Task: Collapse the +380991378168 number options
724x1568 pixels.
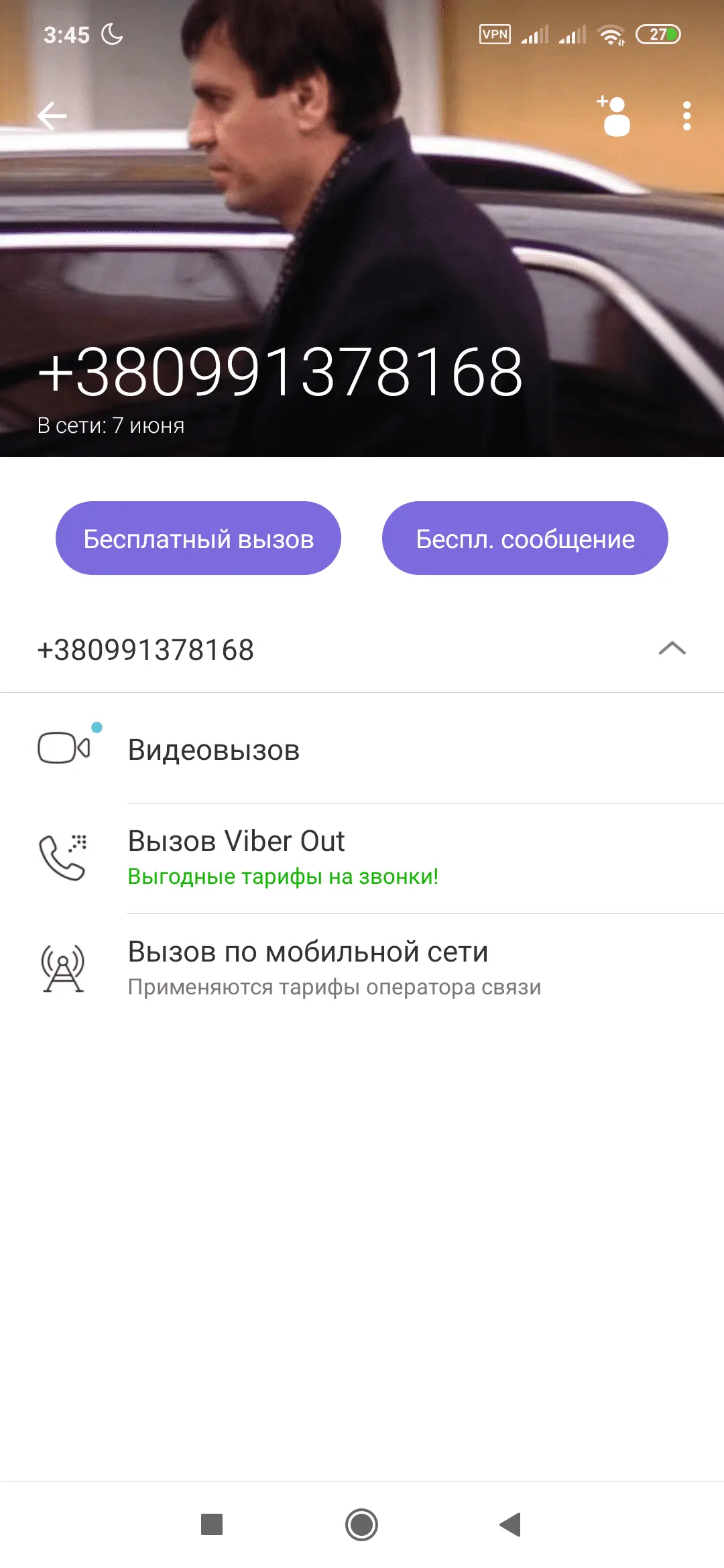Action: [672, 649]
